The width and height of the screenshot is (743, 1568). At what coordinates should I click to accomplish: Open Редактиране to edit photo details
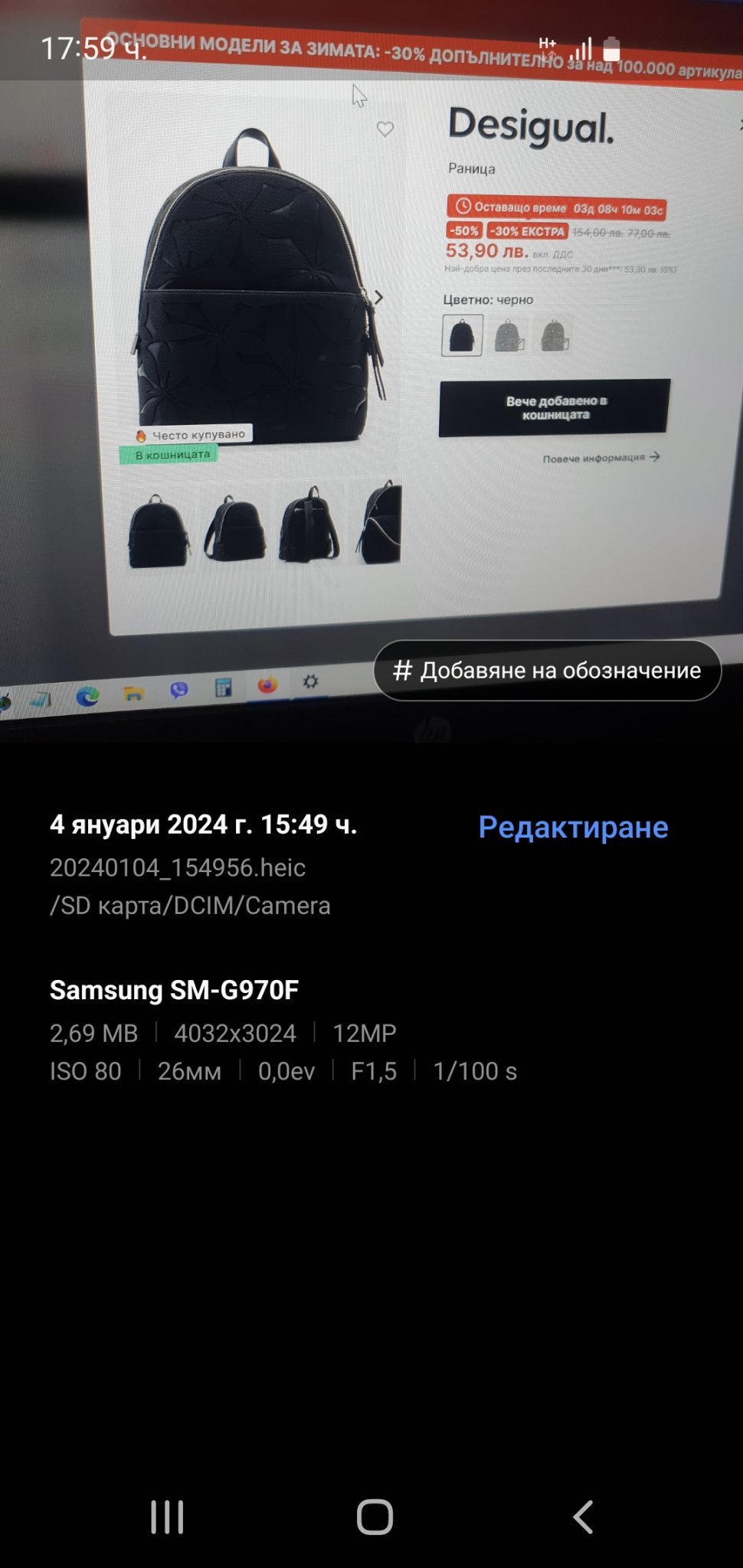(573, 827)
